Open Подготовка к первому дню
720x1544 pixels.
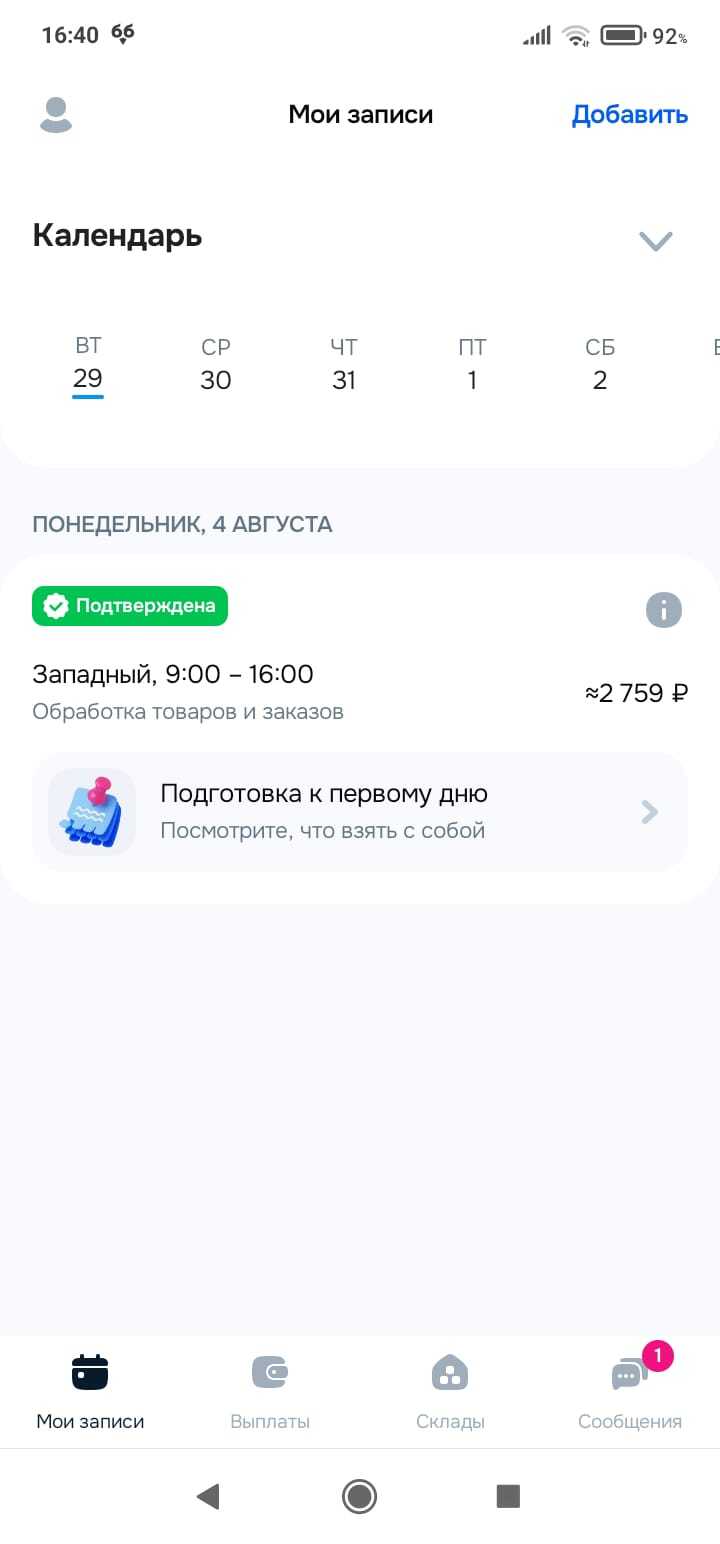(360, 811)
